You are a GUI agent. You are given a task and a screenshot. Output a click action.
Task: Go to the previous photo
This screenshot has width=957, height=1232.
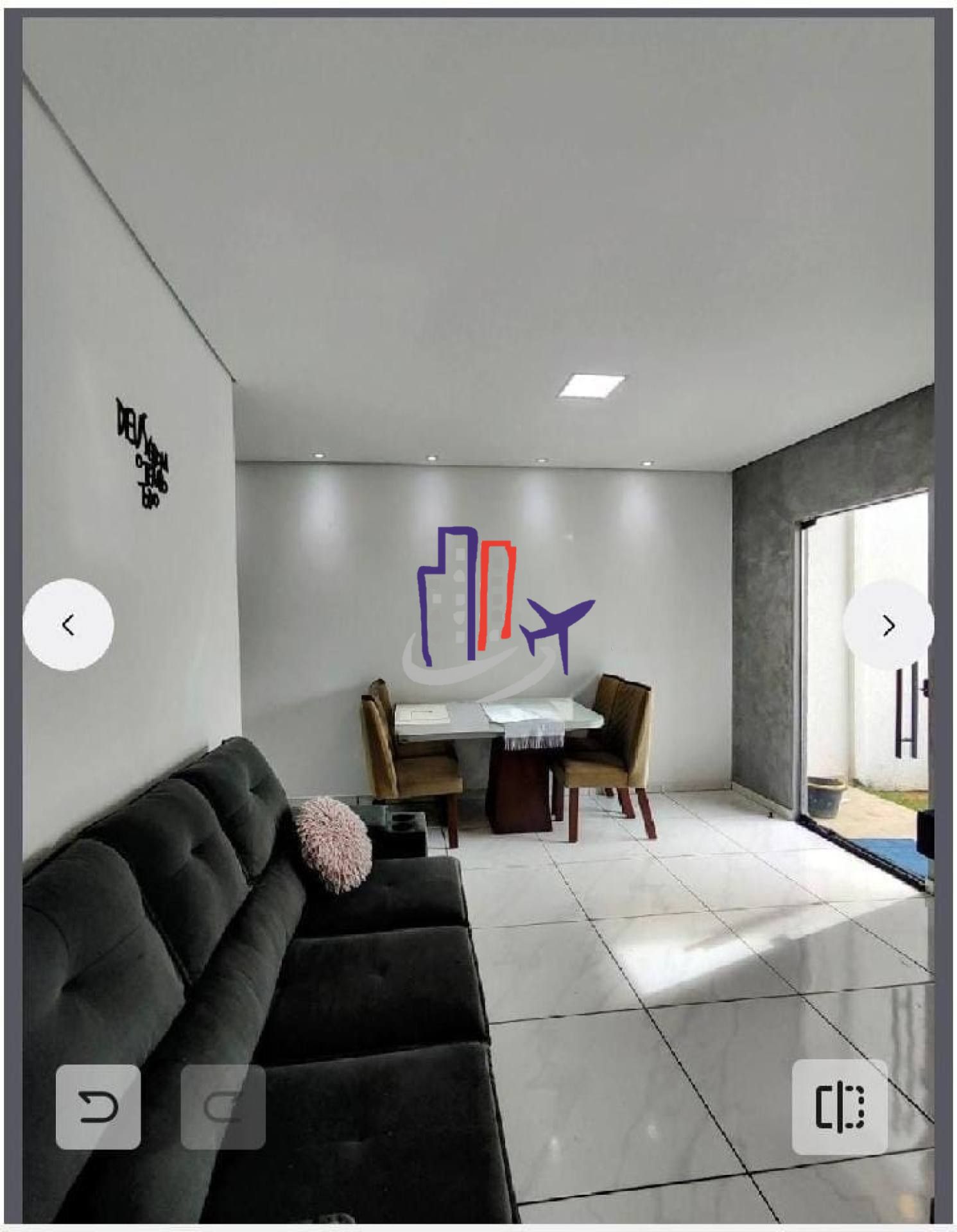[x=68, y=625]
